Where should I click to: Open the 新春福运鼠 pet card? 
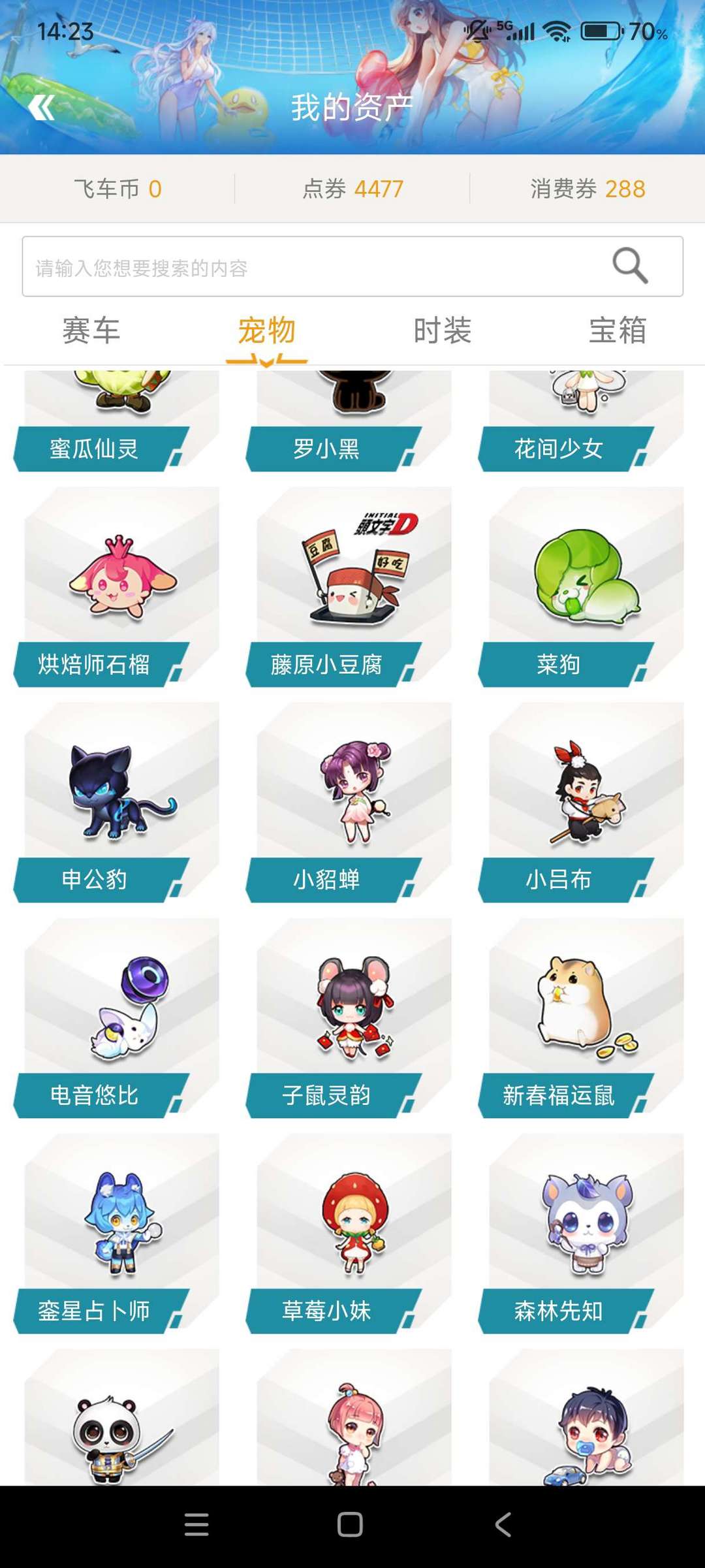tap(581, 1018)
